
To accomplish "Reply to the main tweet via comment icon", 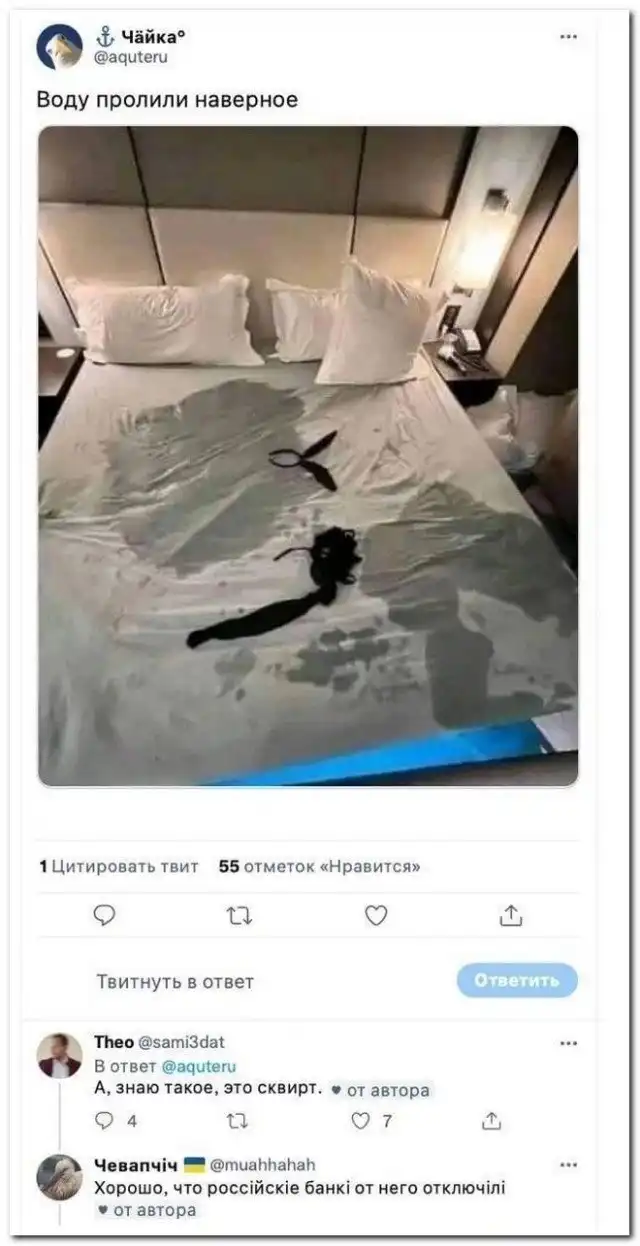I will coord(104,915).
